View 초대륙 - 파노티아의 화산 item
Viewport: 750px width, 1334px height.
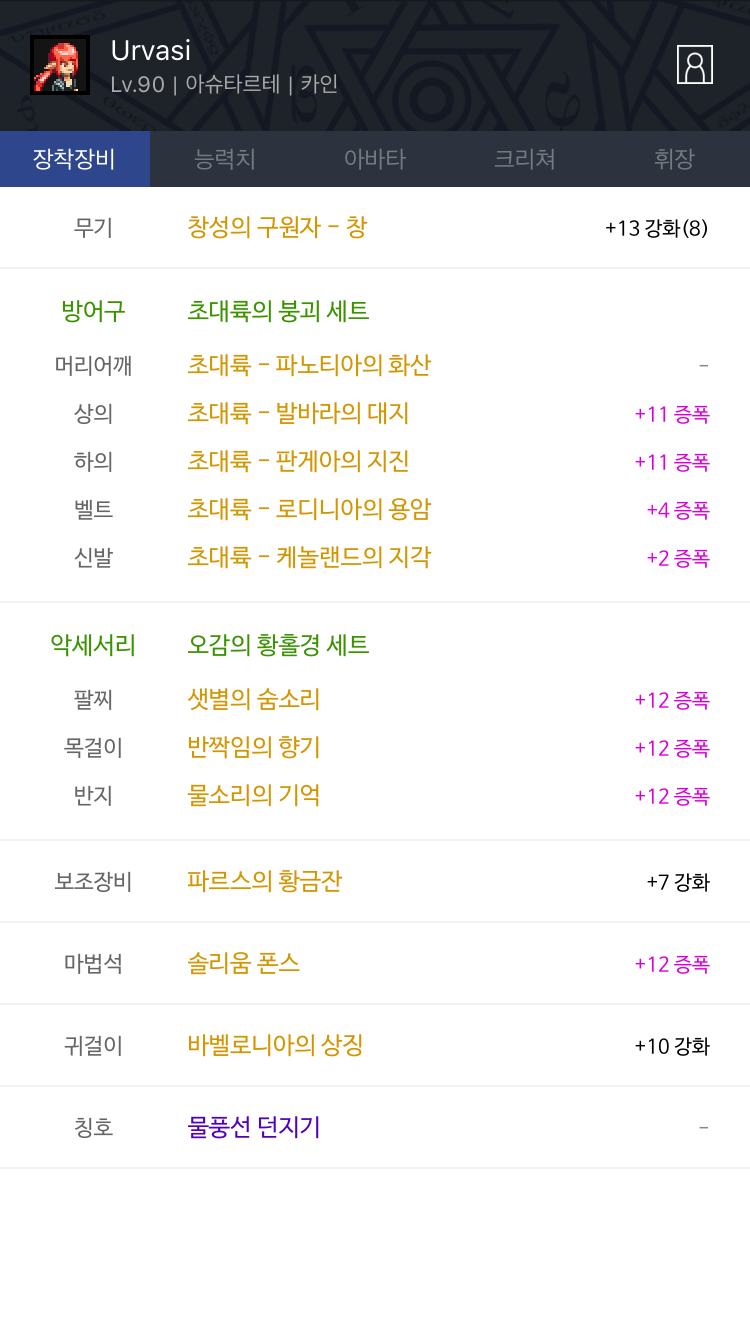309,365
